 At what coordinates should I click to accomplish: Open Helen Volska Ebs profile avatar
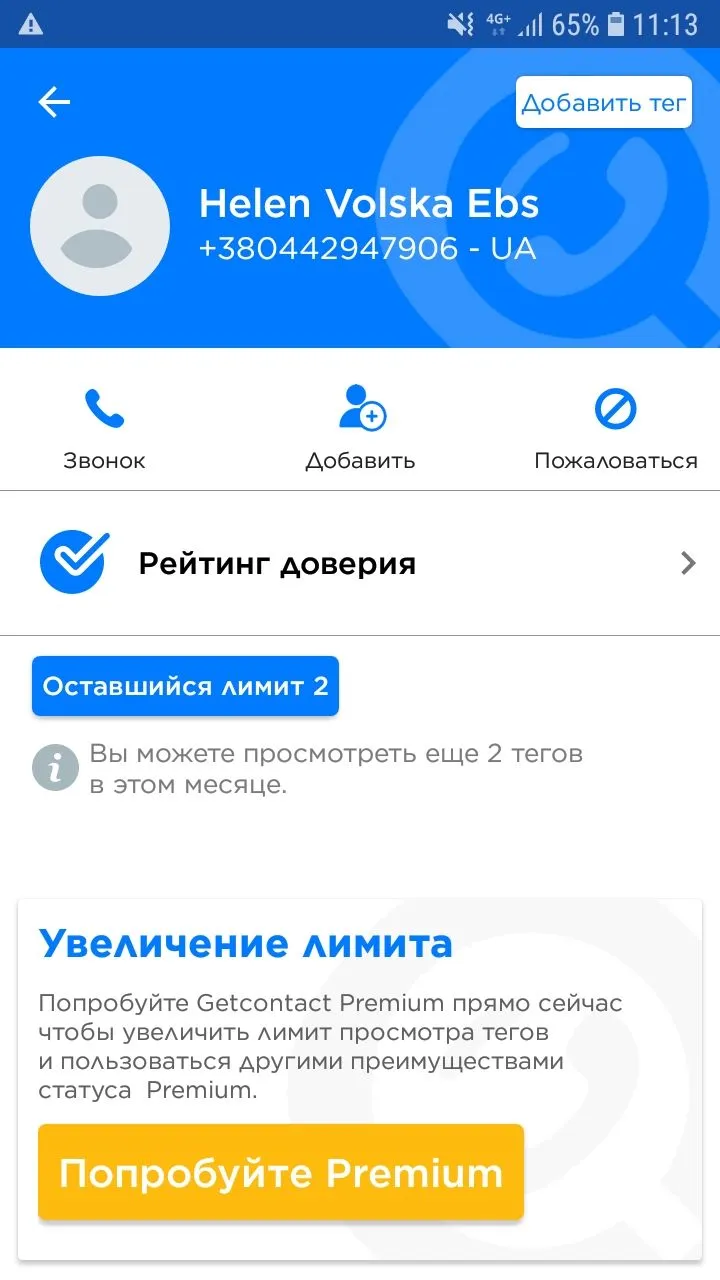(x=100, y=226)
